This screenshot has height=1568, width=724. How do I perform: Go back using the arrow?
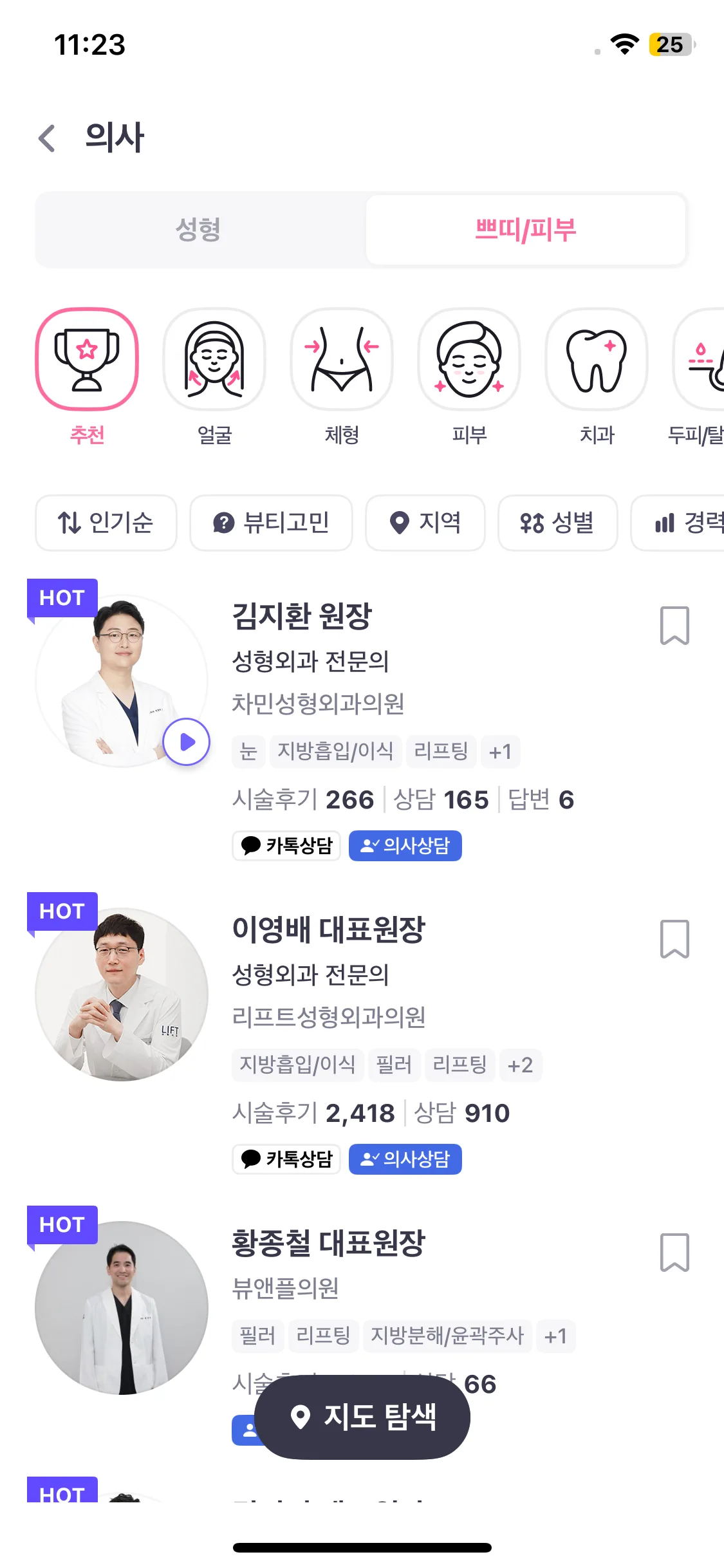click(x=47, y=138)
